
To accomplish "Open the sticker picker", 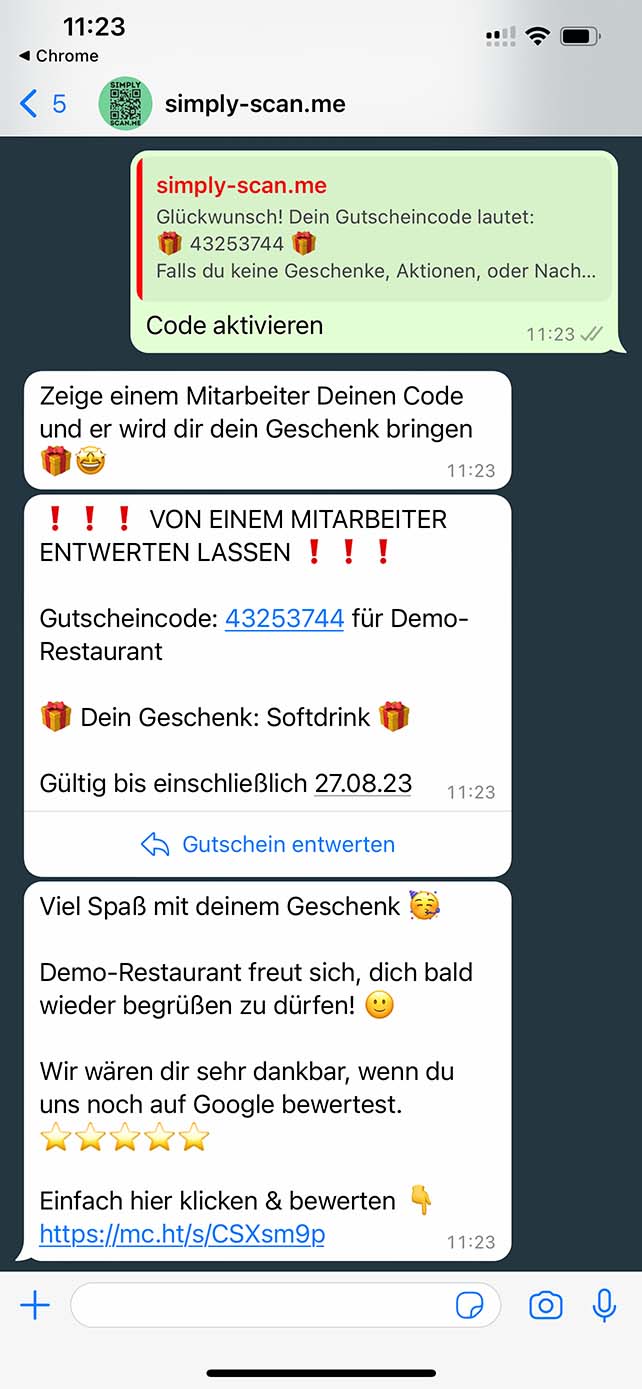I will point(469,1306).
